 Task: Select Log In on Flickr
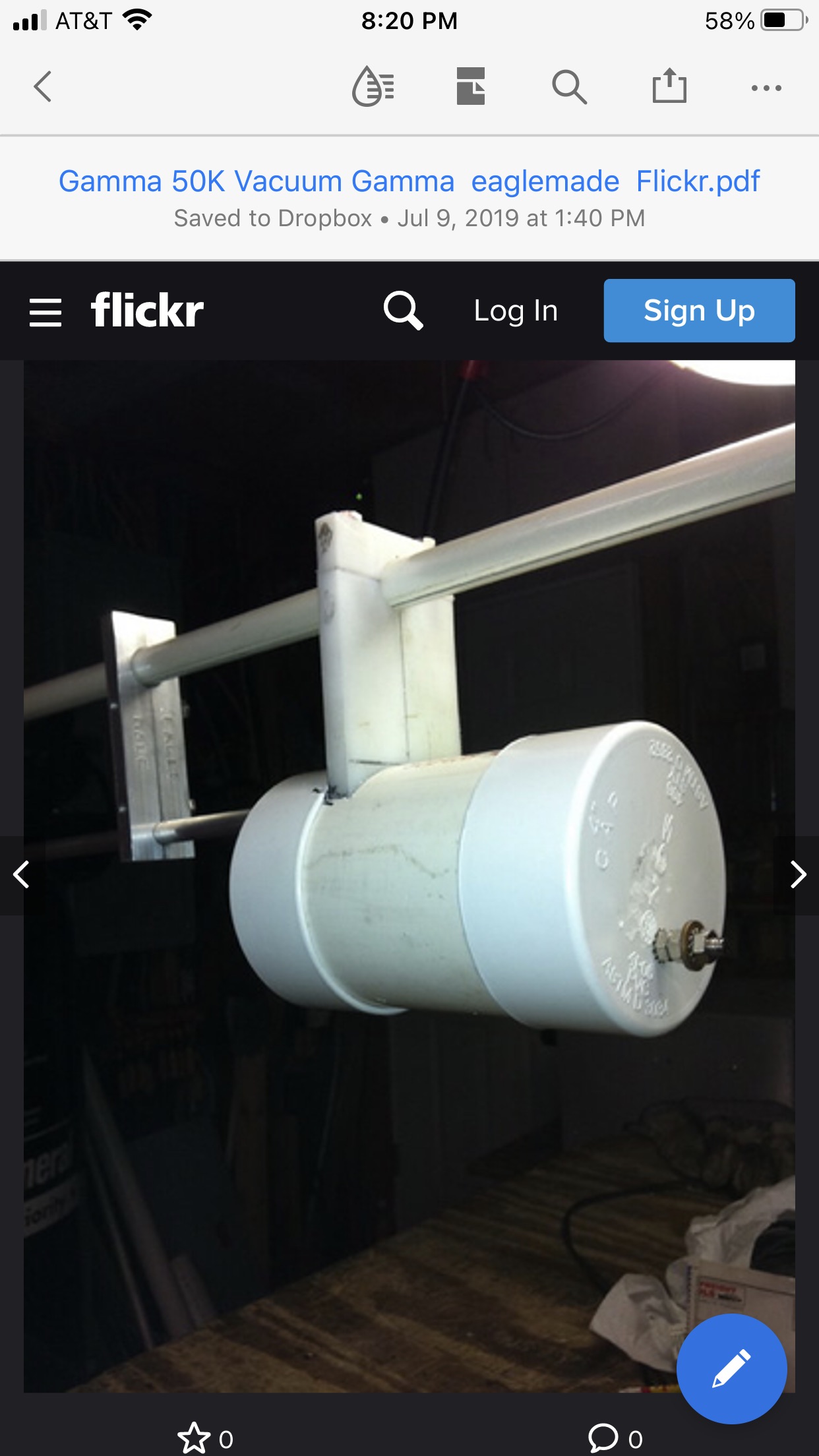coord(516,311)
